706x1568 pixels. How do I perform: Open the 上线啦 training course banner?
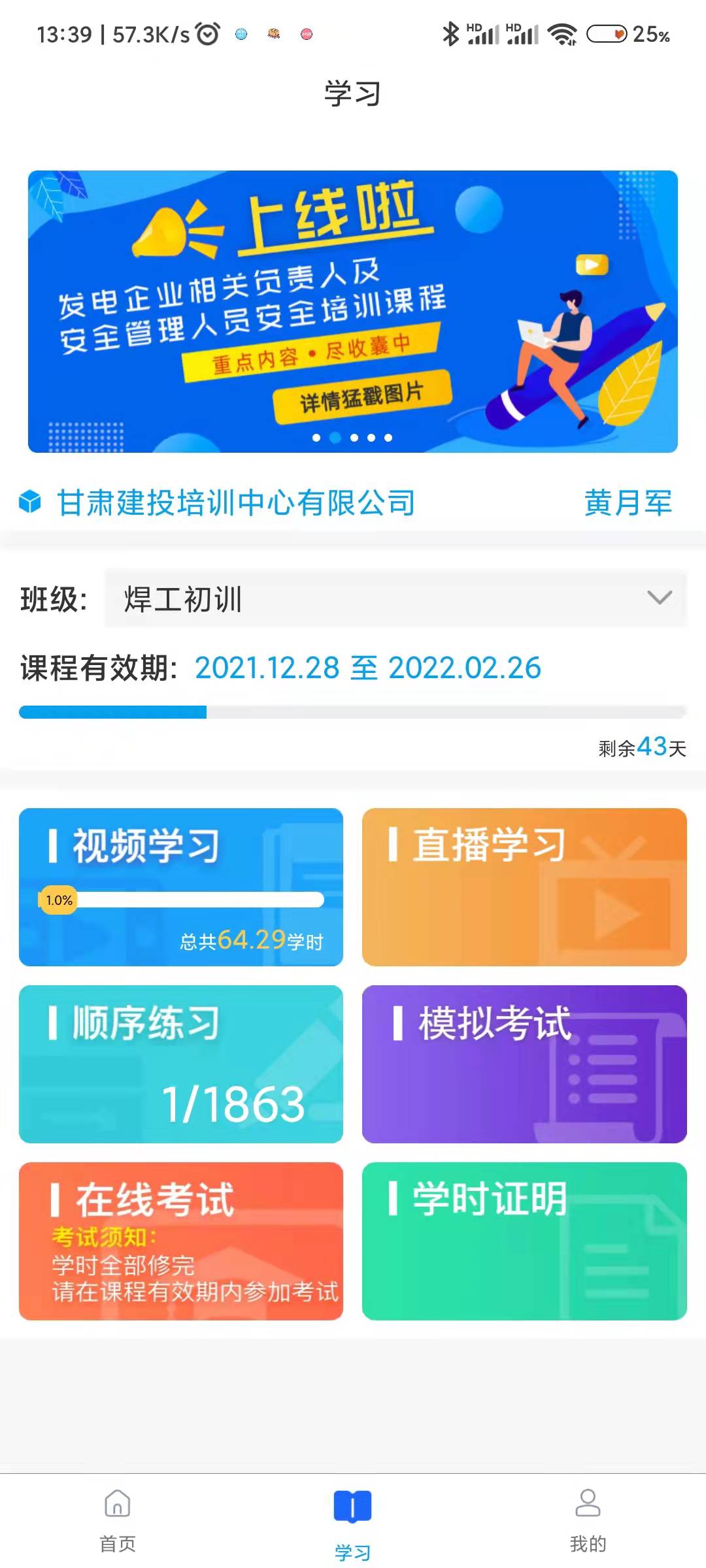coord(352,311)
